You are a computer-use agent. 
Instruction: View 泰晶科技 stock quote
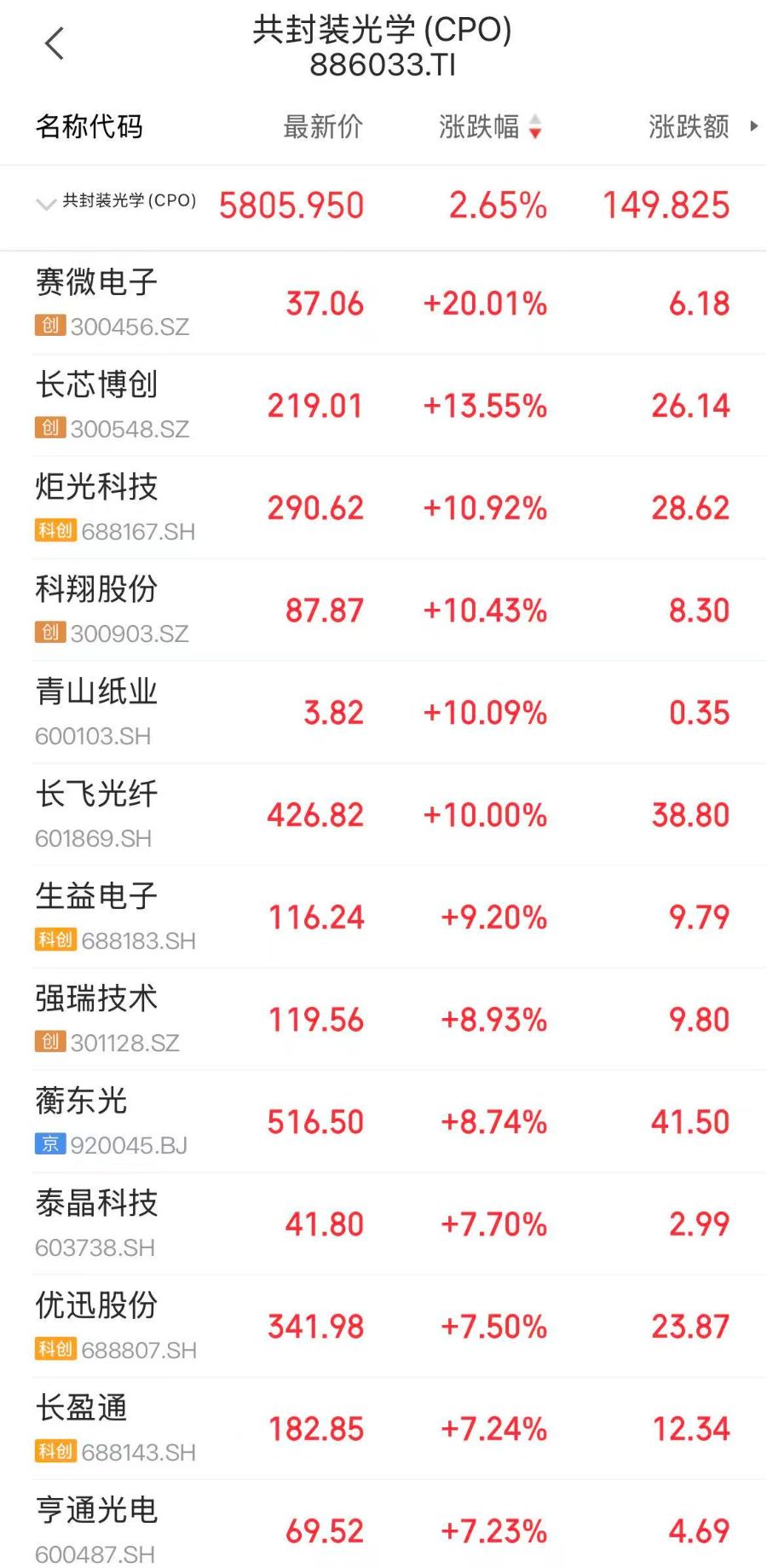coord(383,1224)
